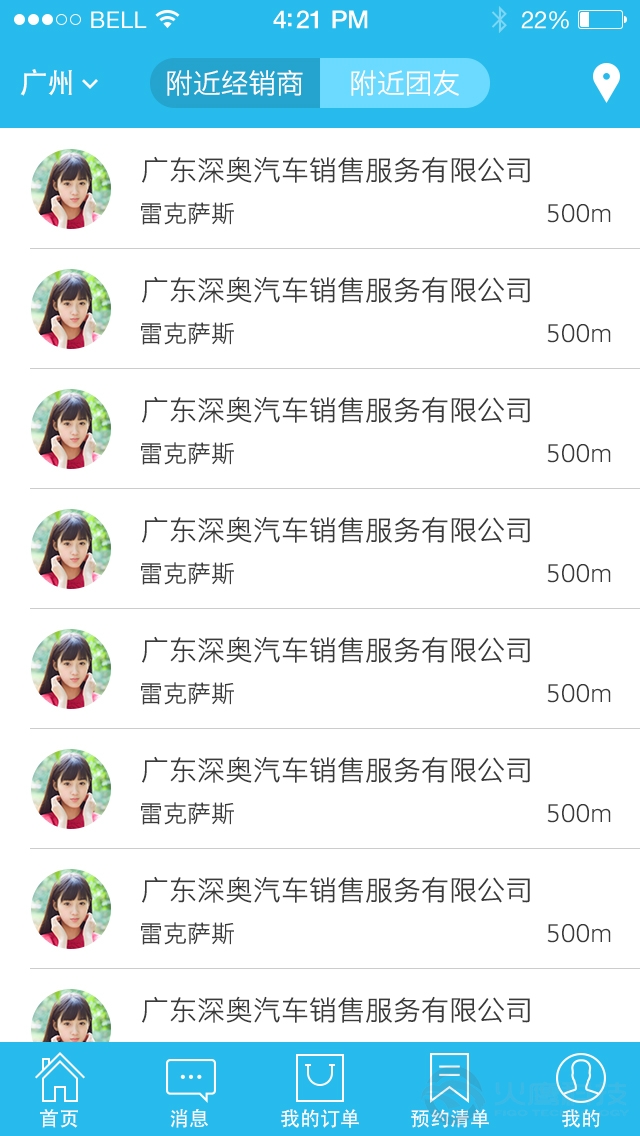Go to 首页 home tab

tap(59, 1090)
